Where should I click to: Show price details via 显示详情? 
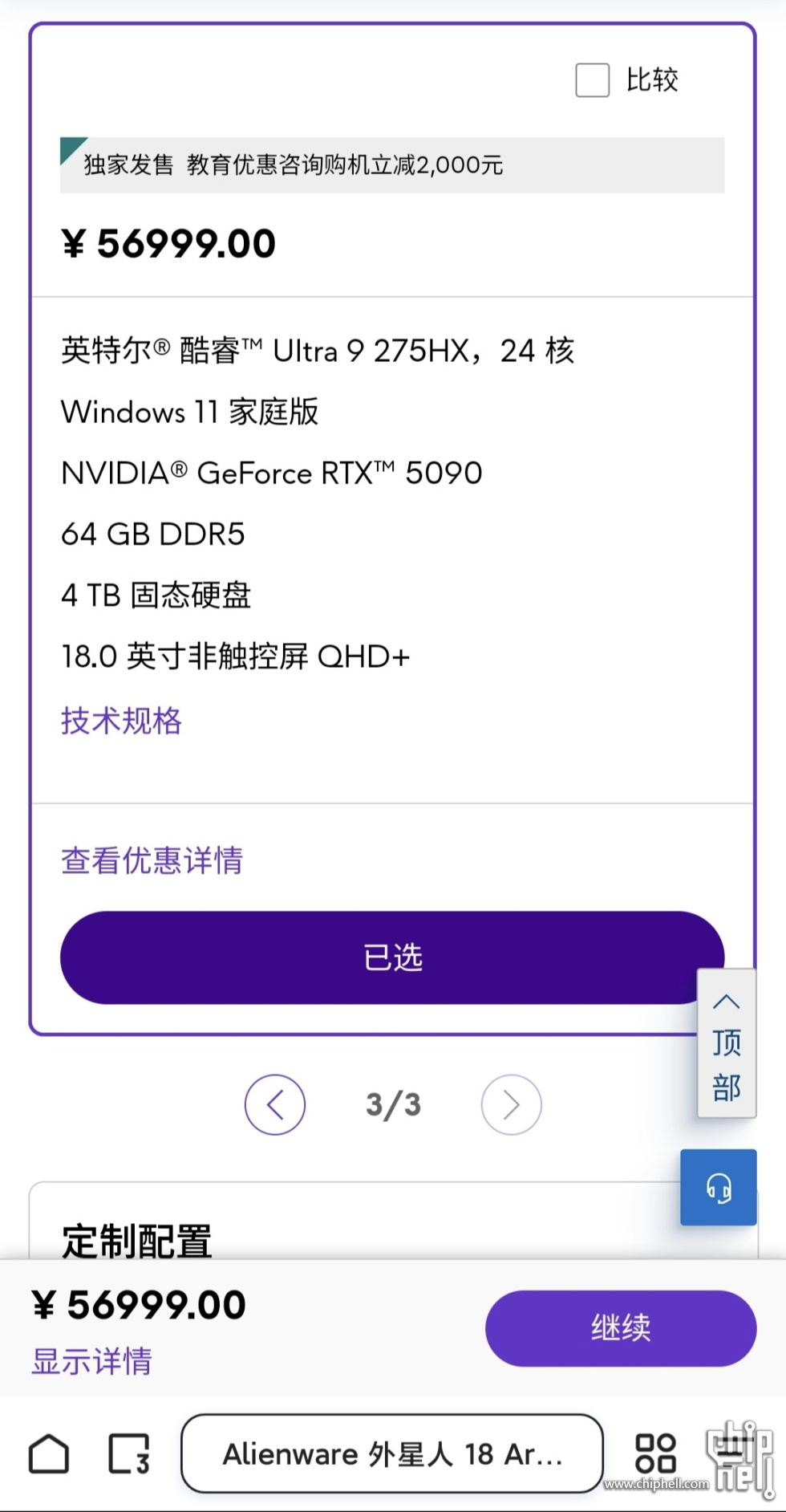click(x=91, y=1361)
